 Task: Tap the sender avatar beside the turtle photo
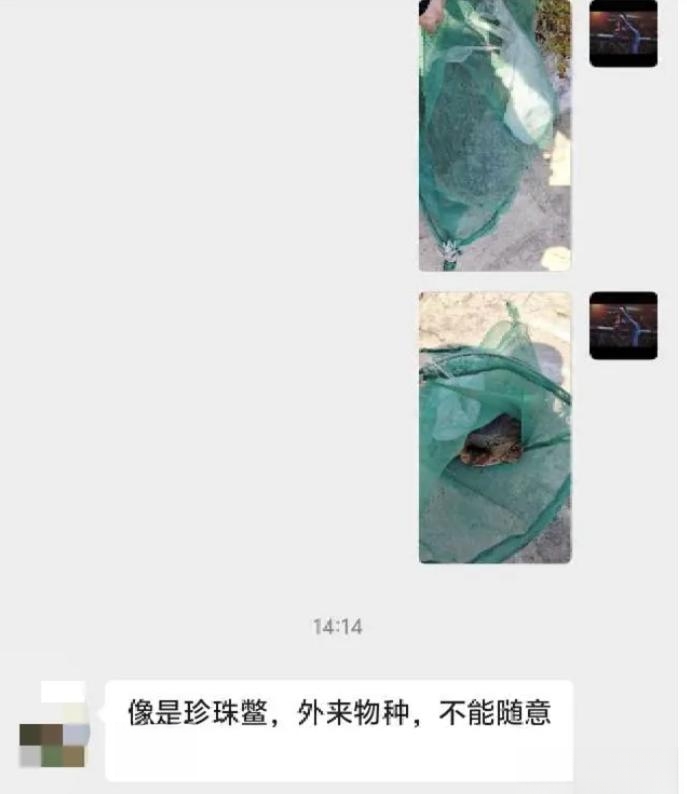point(623,326)
